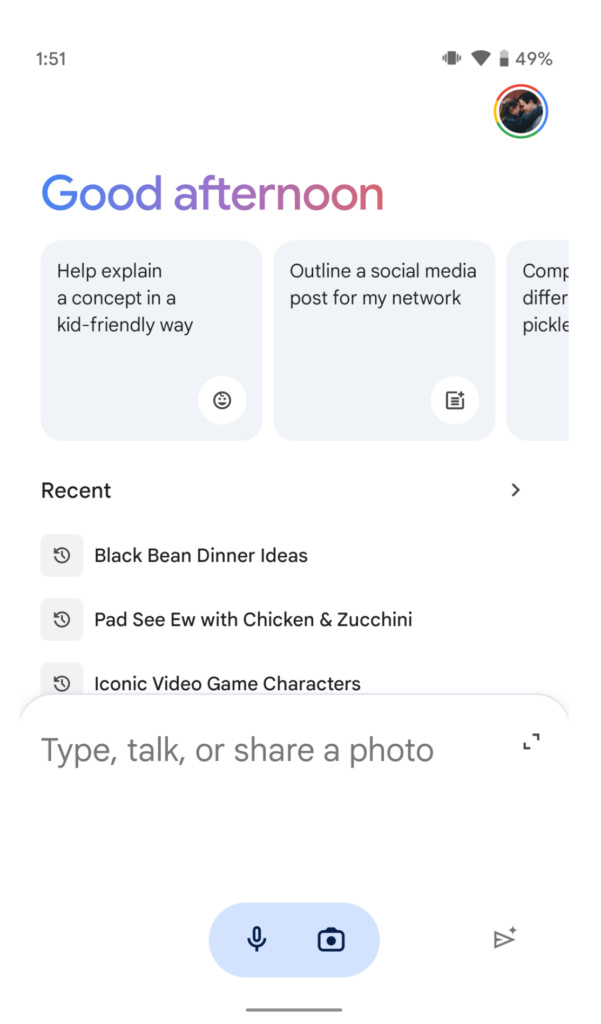Open the Iconic Video Game Characters chat
The width and height of the screenshot is (601, 1024).
pyautogui.click(x=227, y=684)
